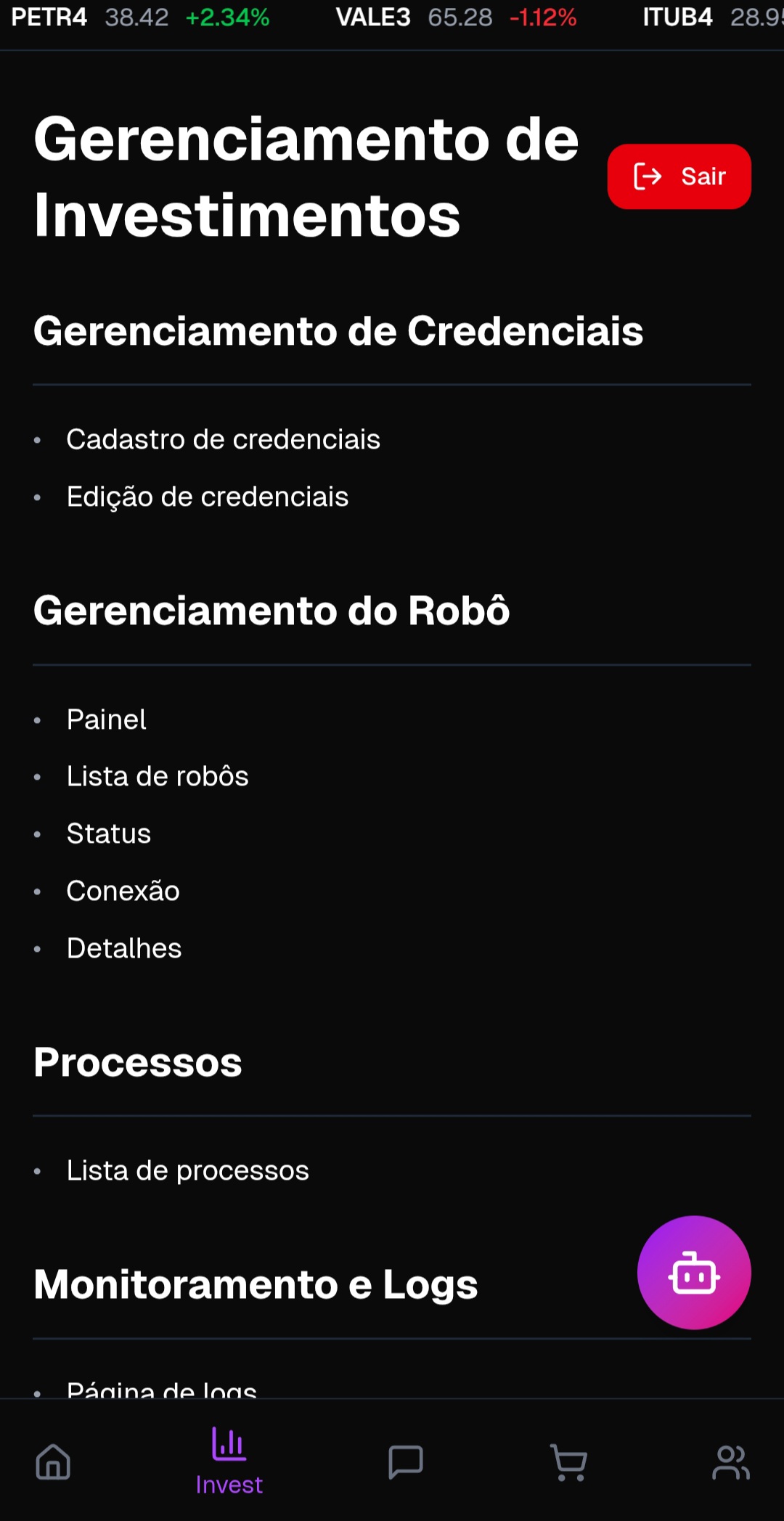
Task: Open Edição de credenciais
Action: click(207, 497)
